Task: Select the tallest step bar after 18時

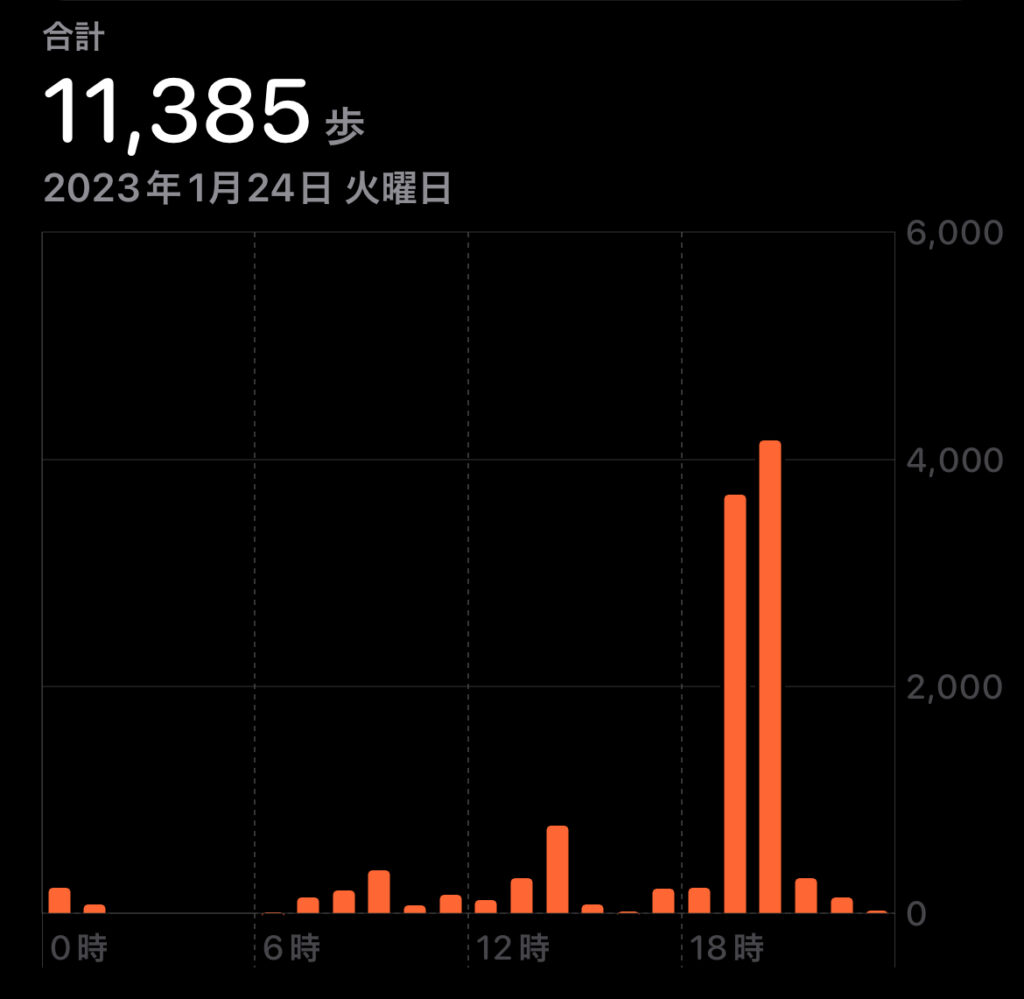Action: point(770,677)
